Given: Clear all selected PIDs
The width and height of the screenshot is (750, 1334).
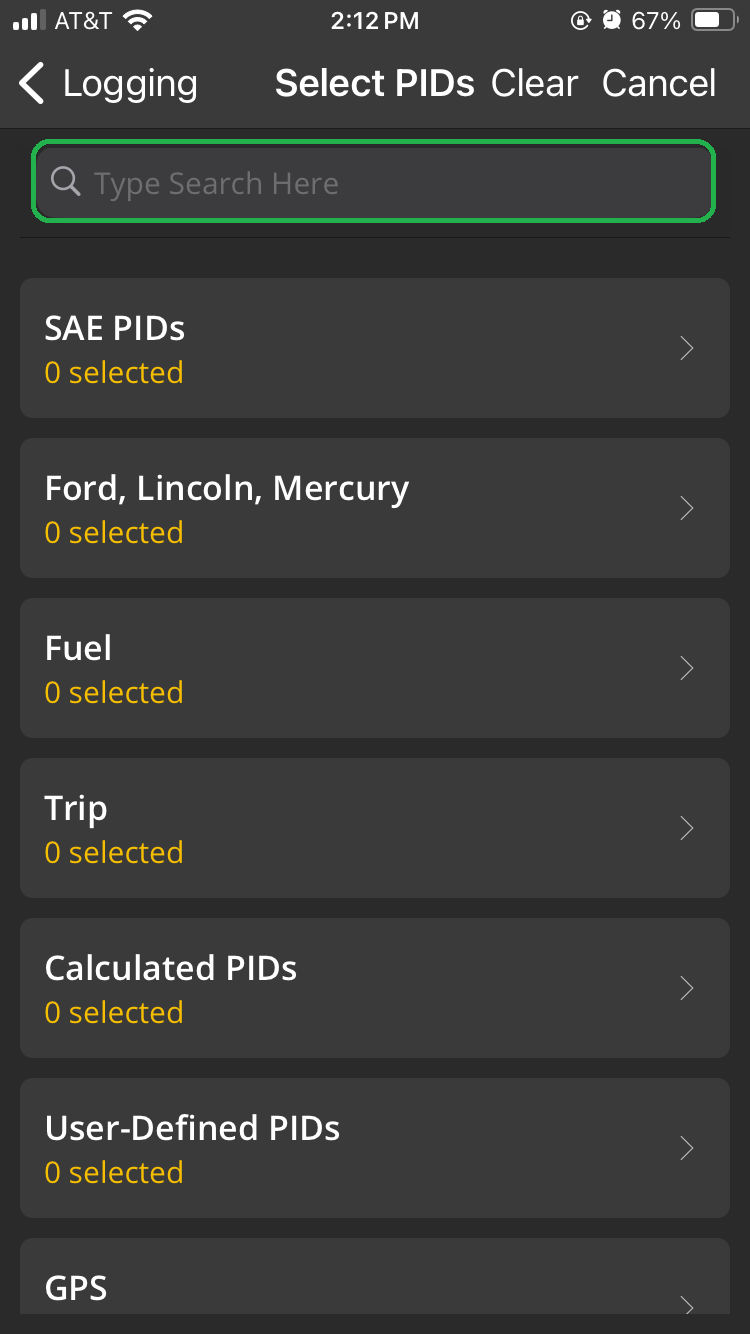Looking at the screenshot, I should point(534,84).
